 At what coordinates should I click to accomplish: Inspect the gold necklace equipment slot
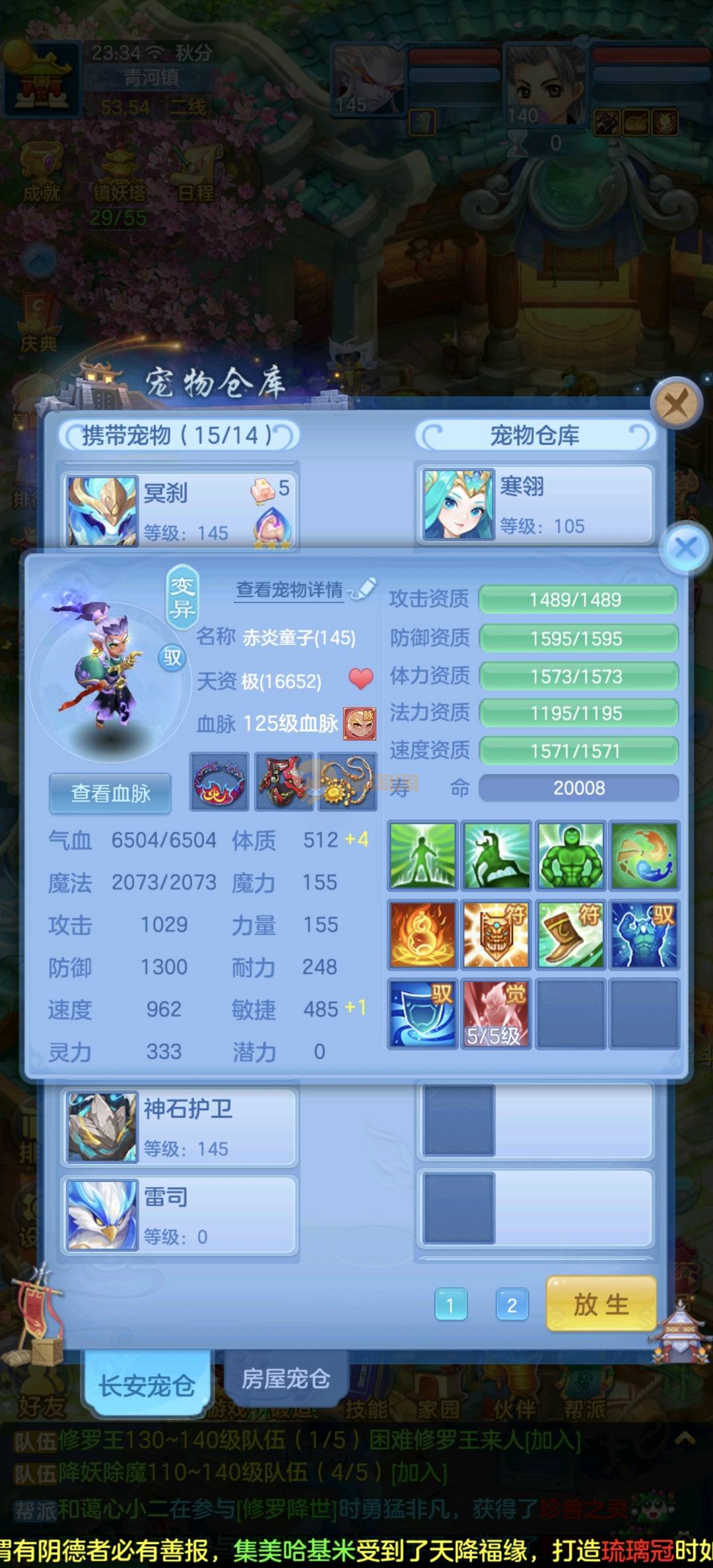click(347, 781)
